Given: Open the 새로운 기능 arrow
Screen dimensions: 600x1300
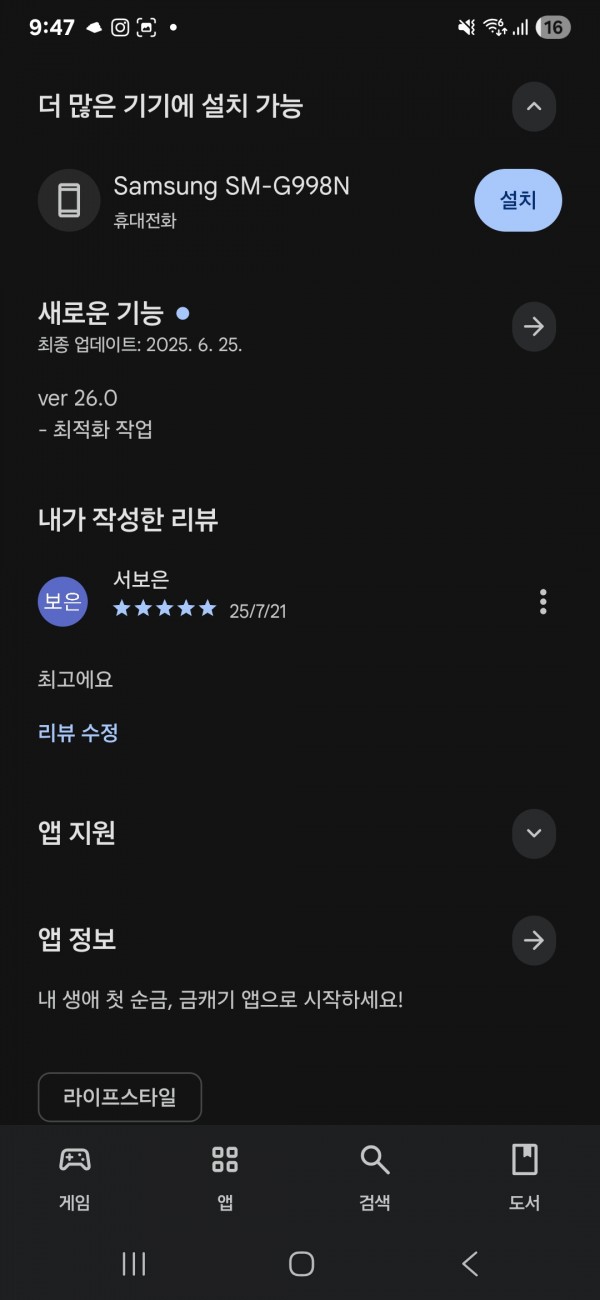Looking at the screenshot, I should click(534, 326).
